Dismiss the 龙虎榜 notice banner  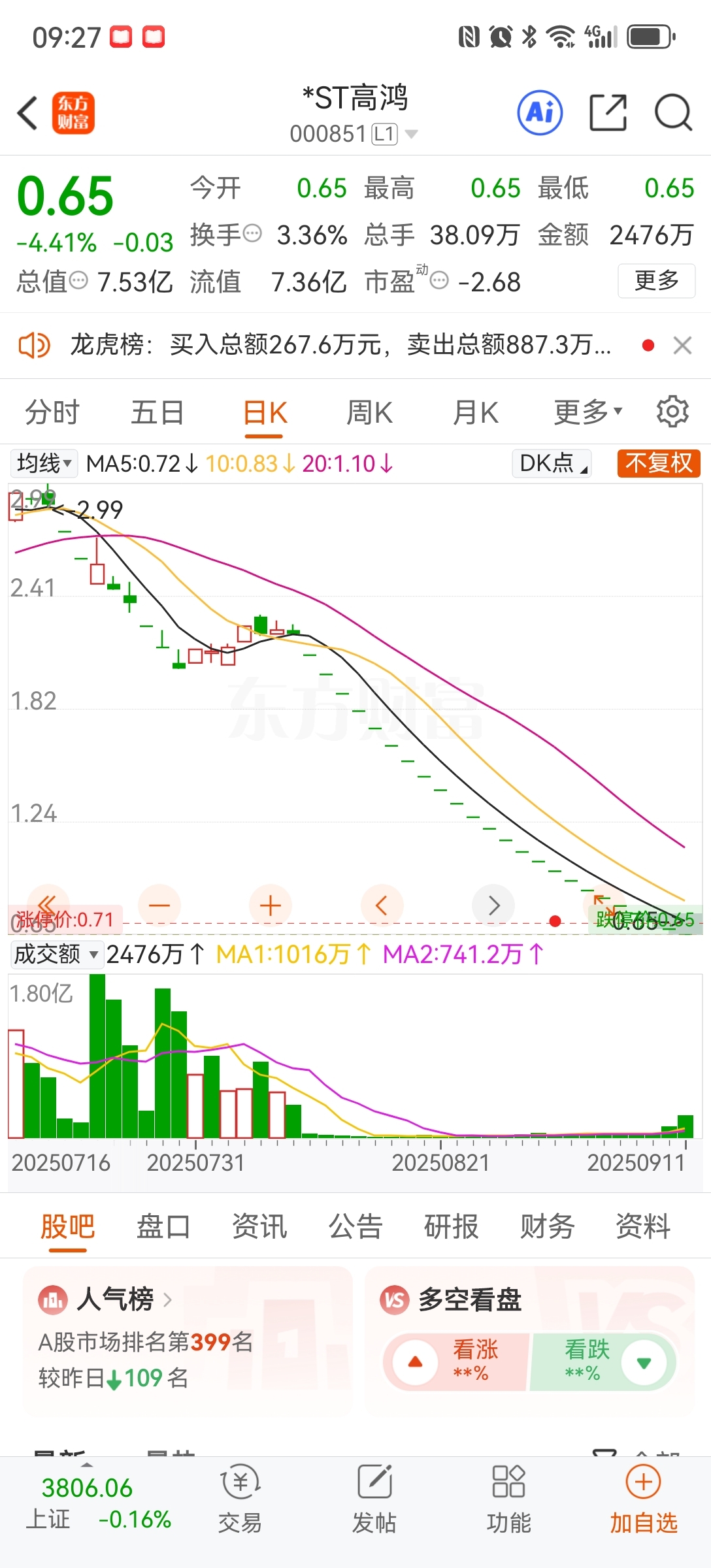tap(682, 345)
